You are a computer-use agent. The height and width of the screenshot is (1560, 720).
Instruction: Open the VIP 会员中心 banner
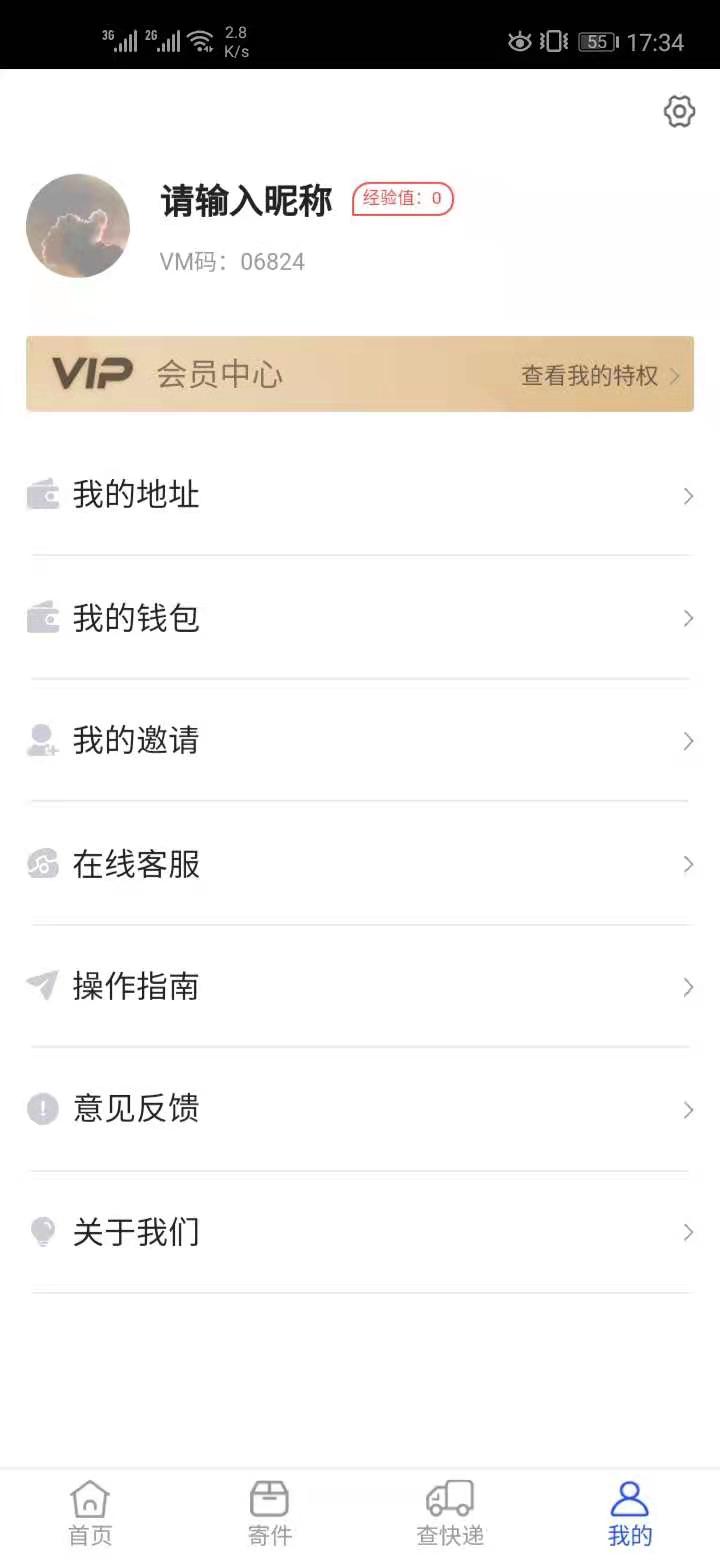(360, 374)
